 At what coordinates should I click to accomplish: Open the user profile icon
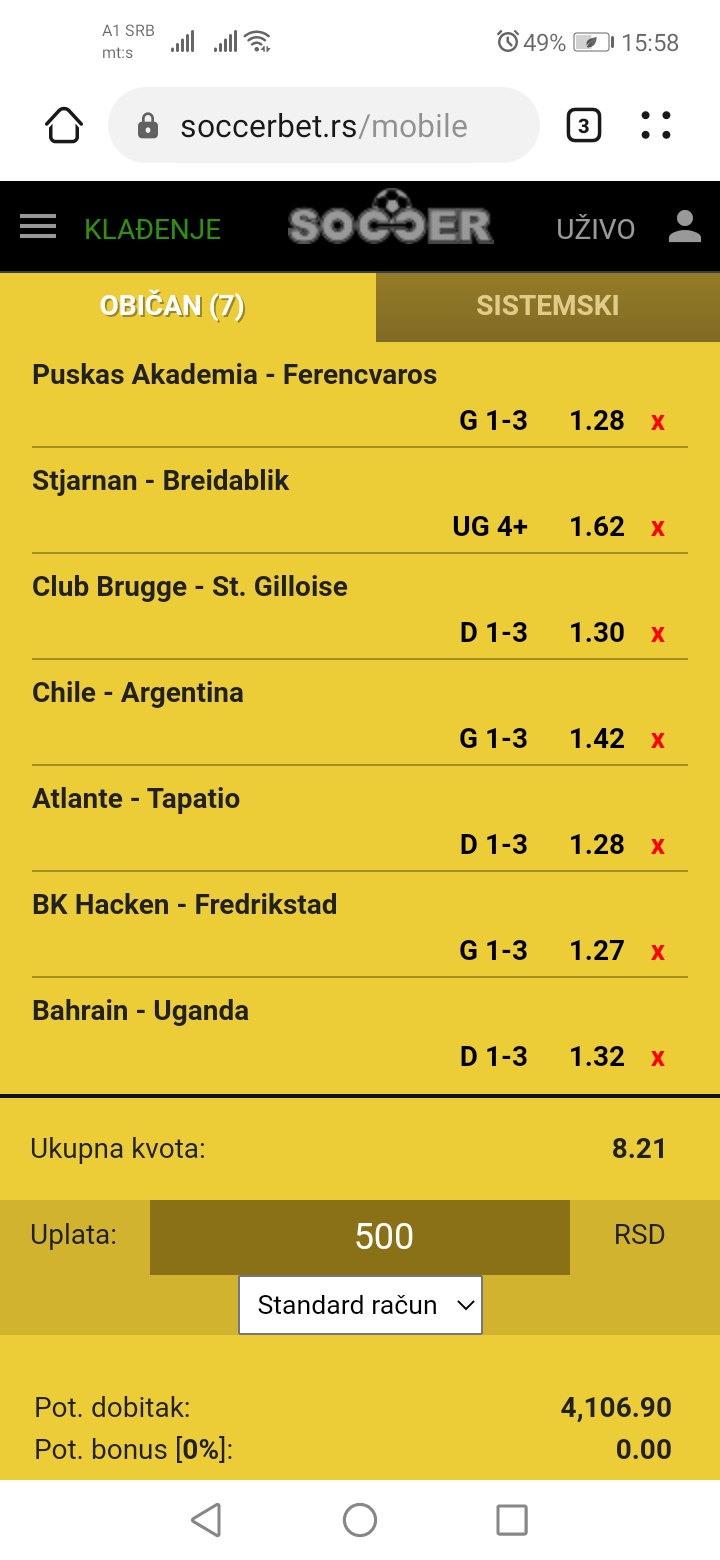pyautogui.click(x=685, y=227)
